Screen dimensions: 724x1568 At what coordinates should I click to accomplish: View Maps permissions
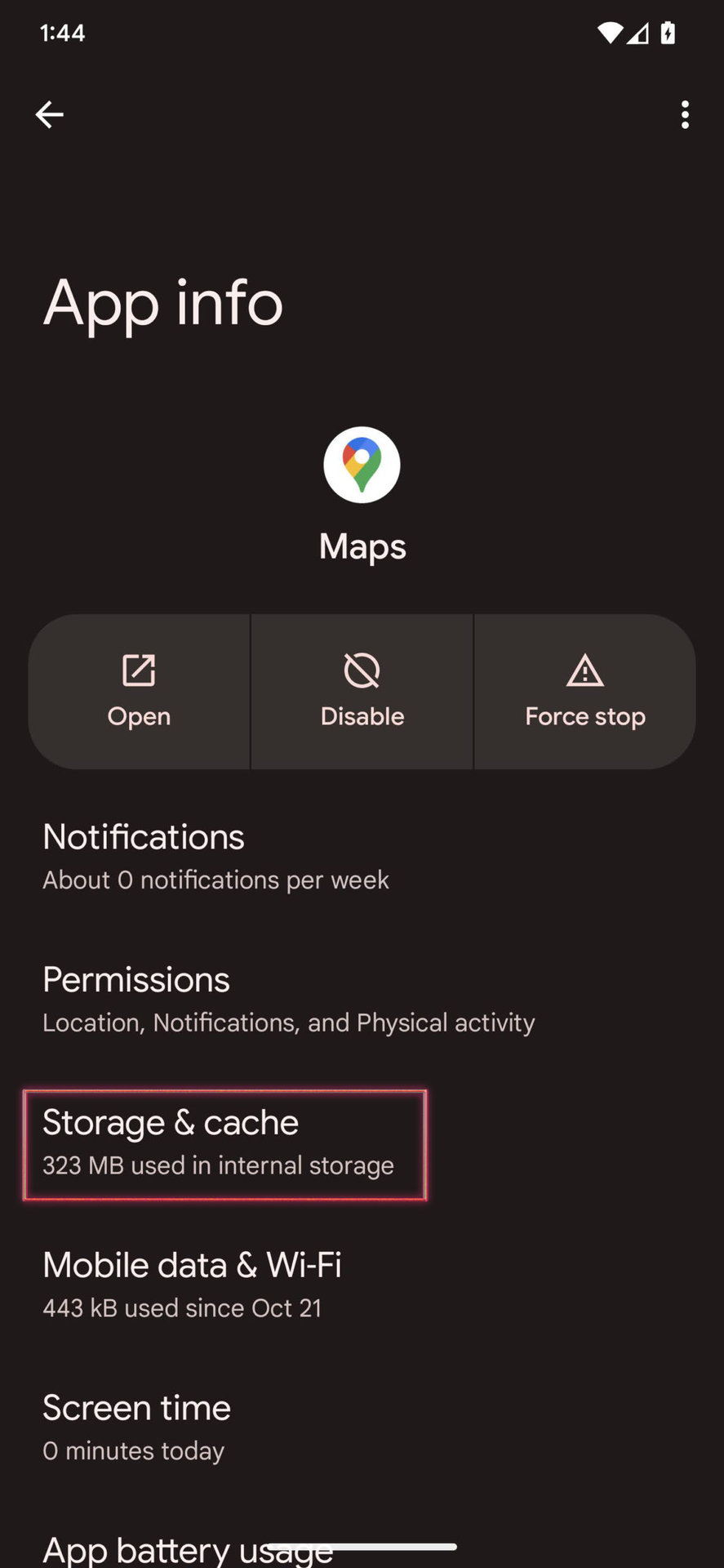click(x=288, y=999)
